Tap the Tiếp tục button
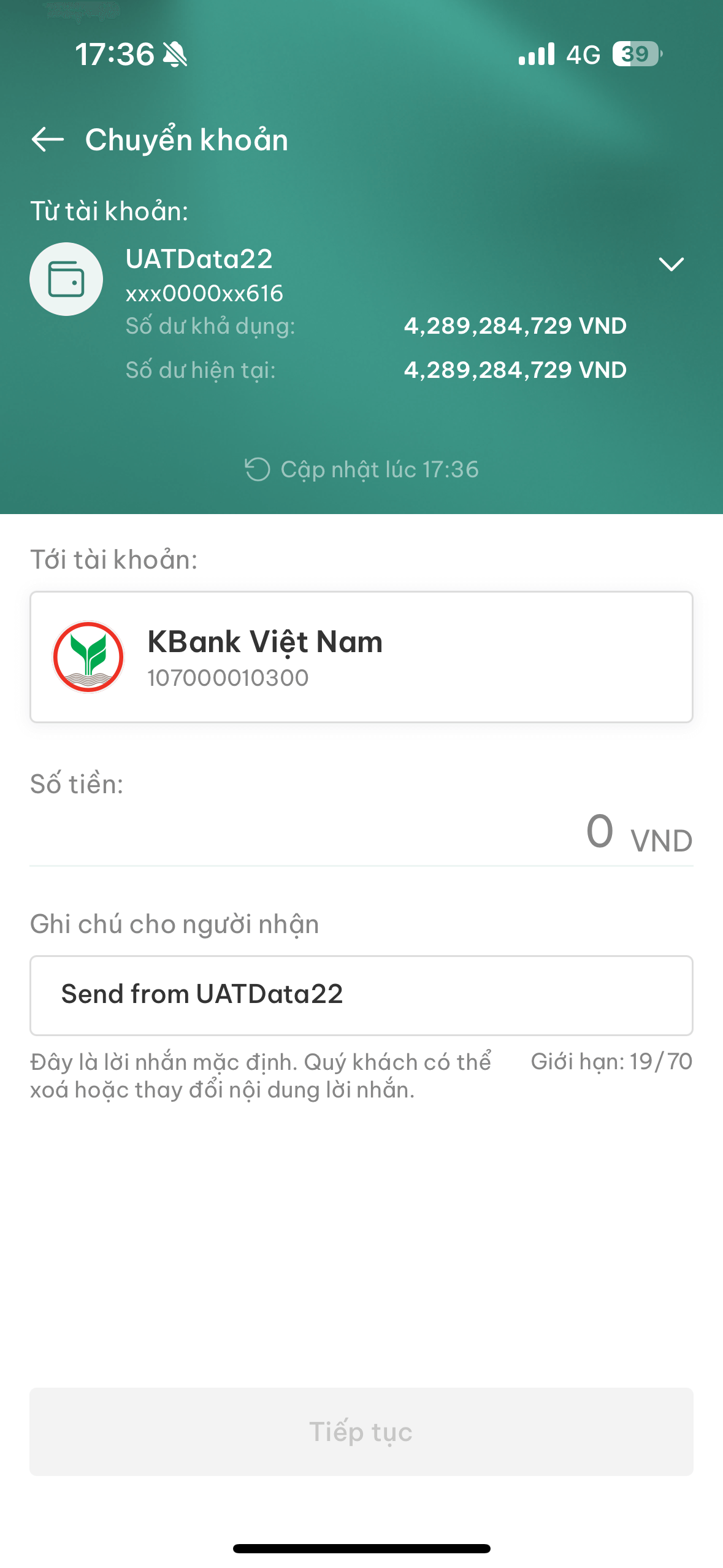The height and width of the screenshot is (1568, 723). pyautogui.click(x=361, y=1432)
